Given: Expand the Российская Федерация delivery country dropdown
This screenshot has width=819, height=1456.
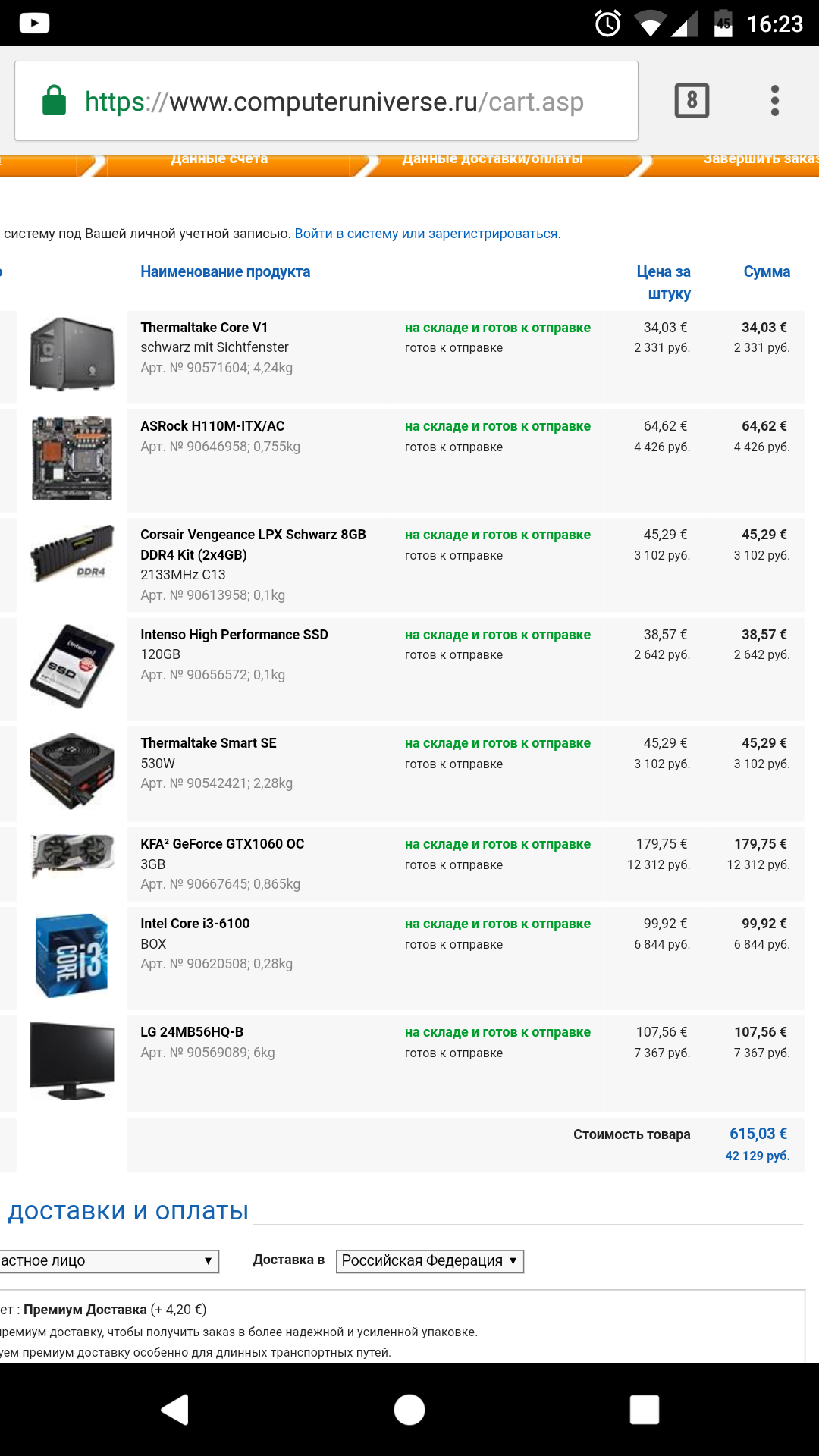Looking at the screenshot, I should click(429, 1261).
